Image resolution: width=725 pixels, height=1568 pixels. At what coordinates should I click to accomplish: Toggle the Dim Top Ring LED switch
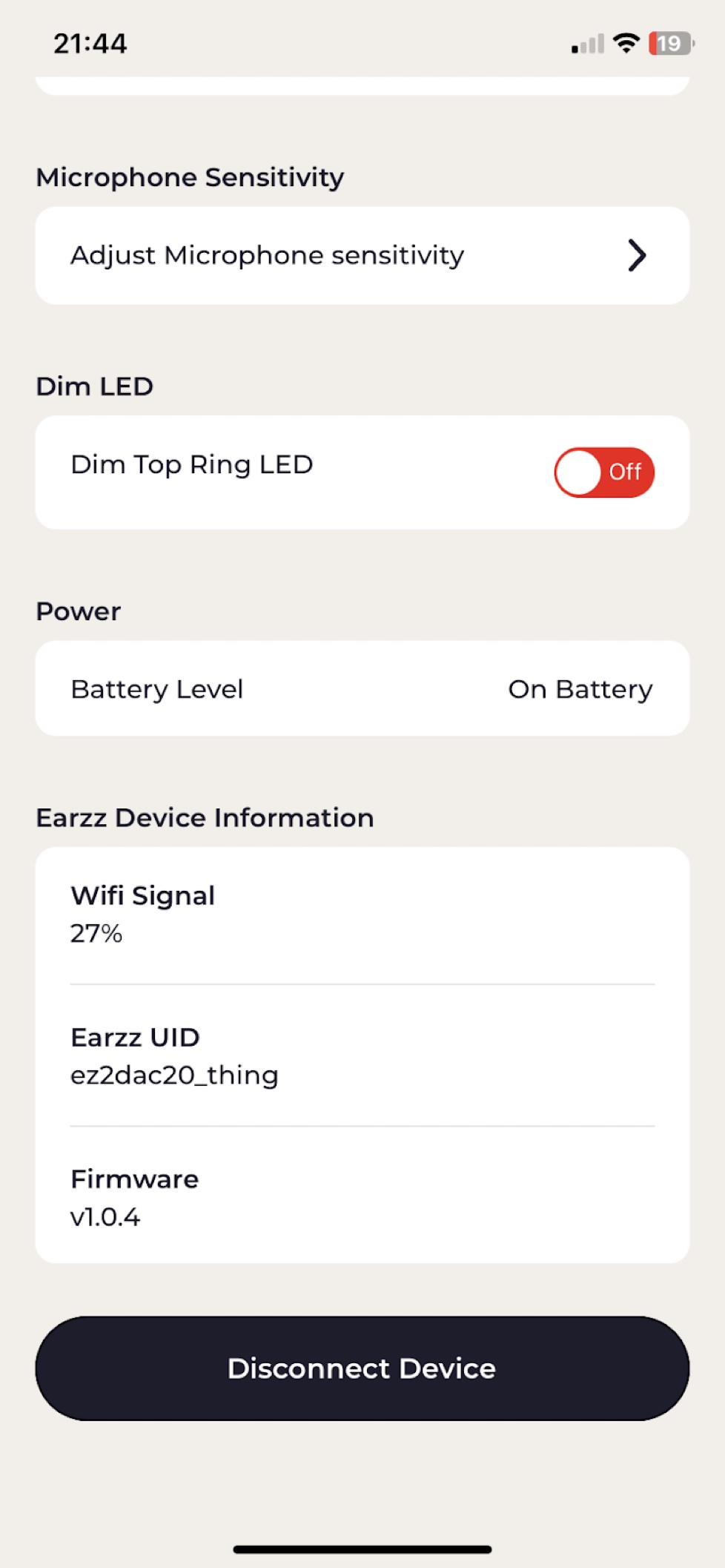coord(604,472)
